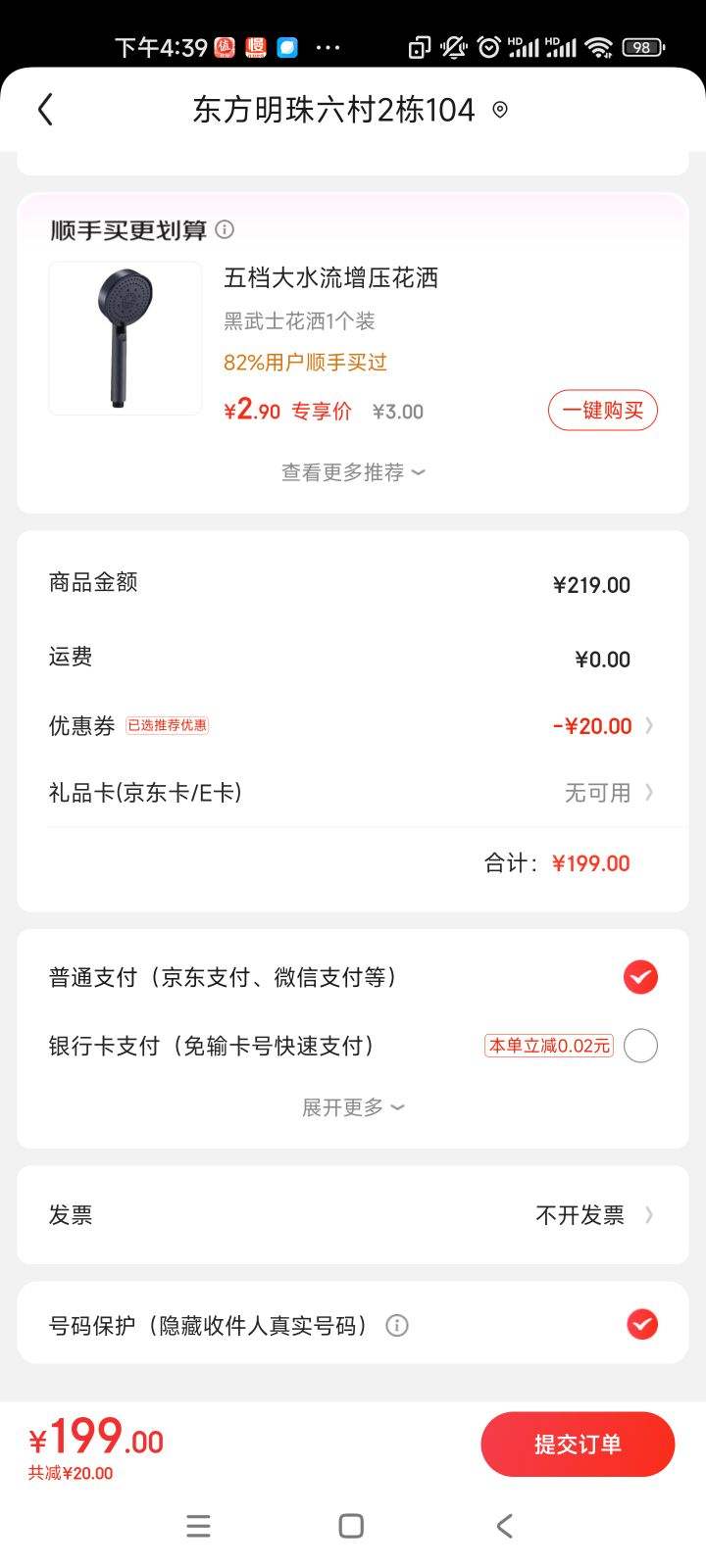Select 银行卡支付 payment method
Image resolution: width=706 pixels, height=1568 pixels.
coord(640,1046)
